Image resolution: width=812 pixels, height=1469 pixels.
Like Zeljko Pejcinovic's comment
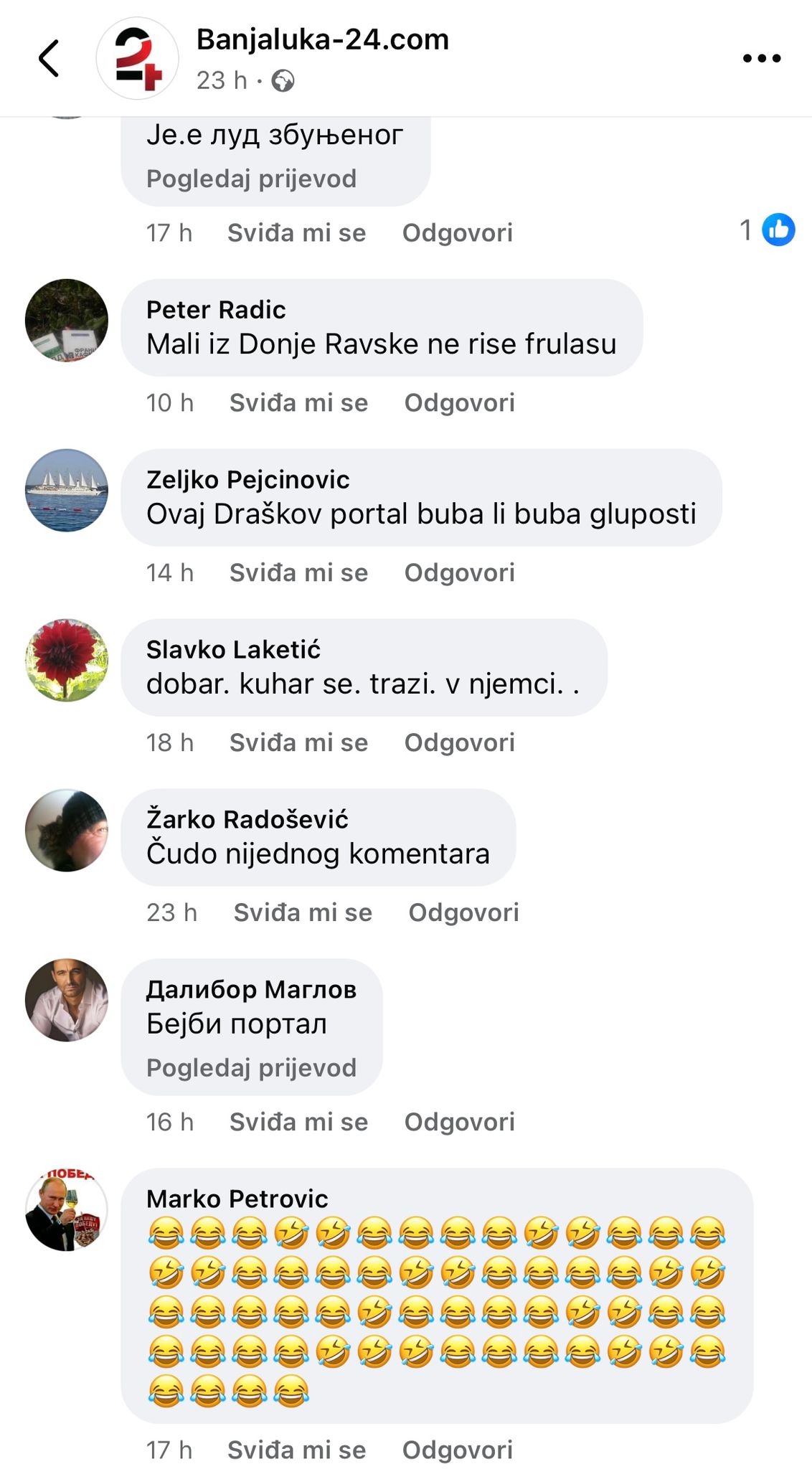(x=298, y=572)
